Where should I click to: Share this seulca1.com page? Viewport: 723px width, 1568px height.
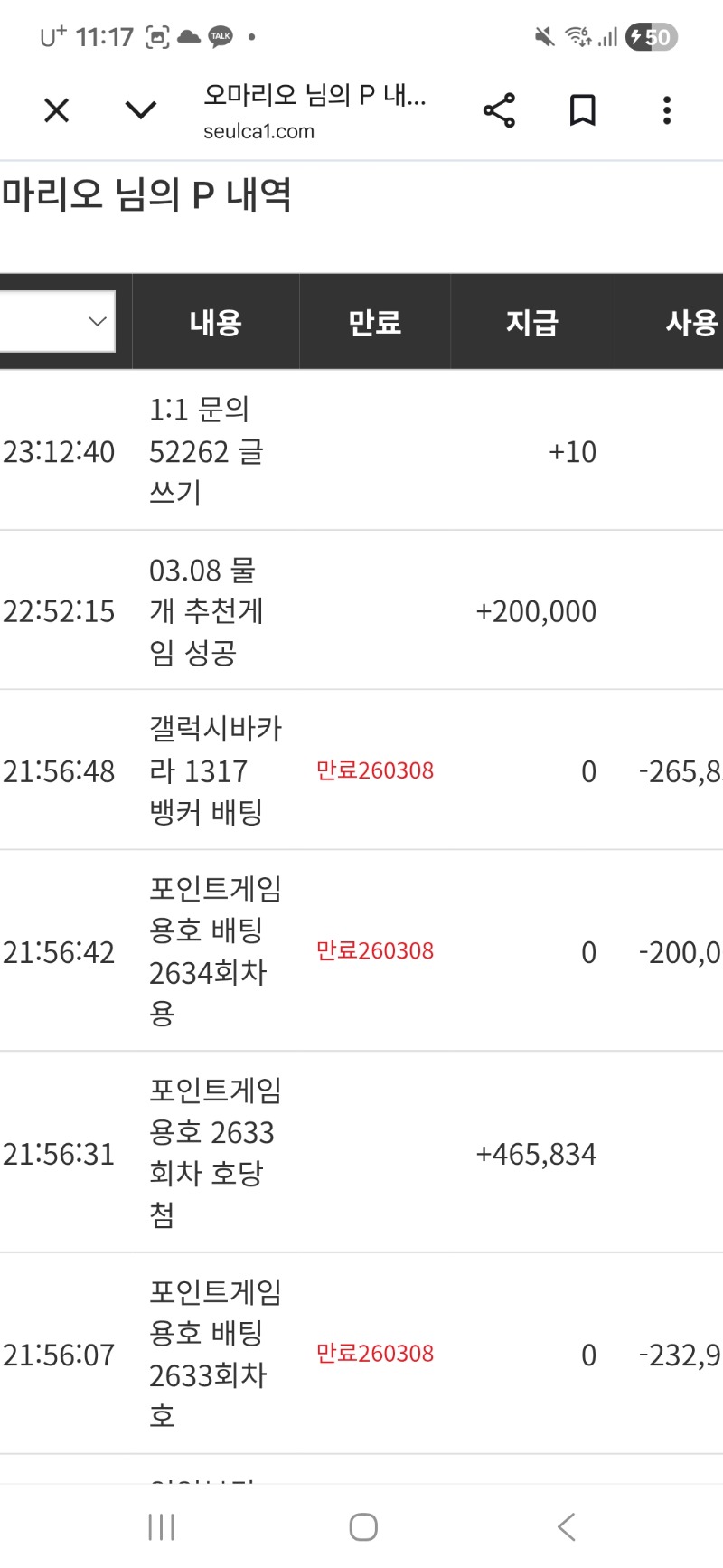(x=499, y=110)
